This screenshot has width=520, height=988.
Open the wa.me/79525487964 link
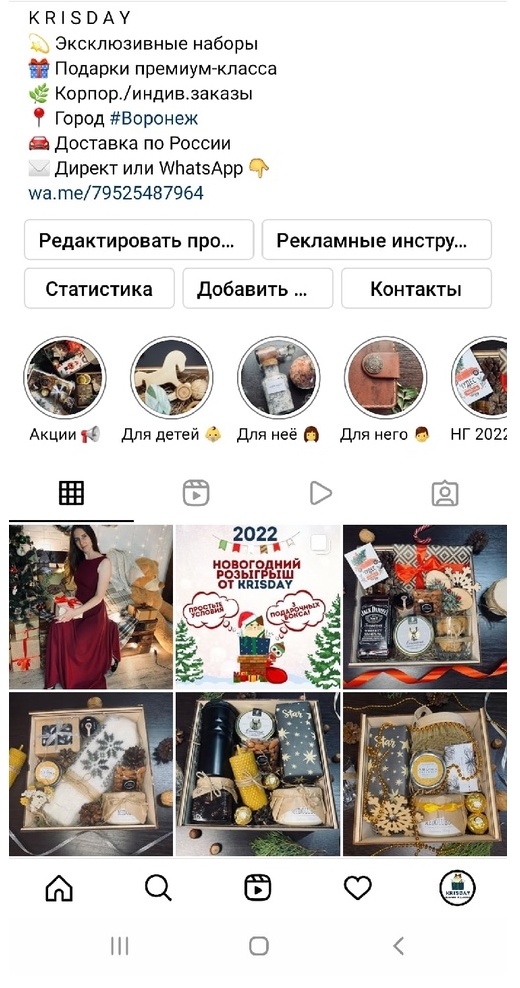click(116, 192)
